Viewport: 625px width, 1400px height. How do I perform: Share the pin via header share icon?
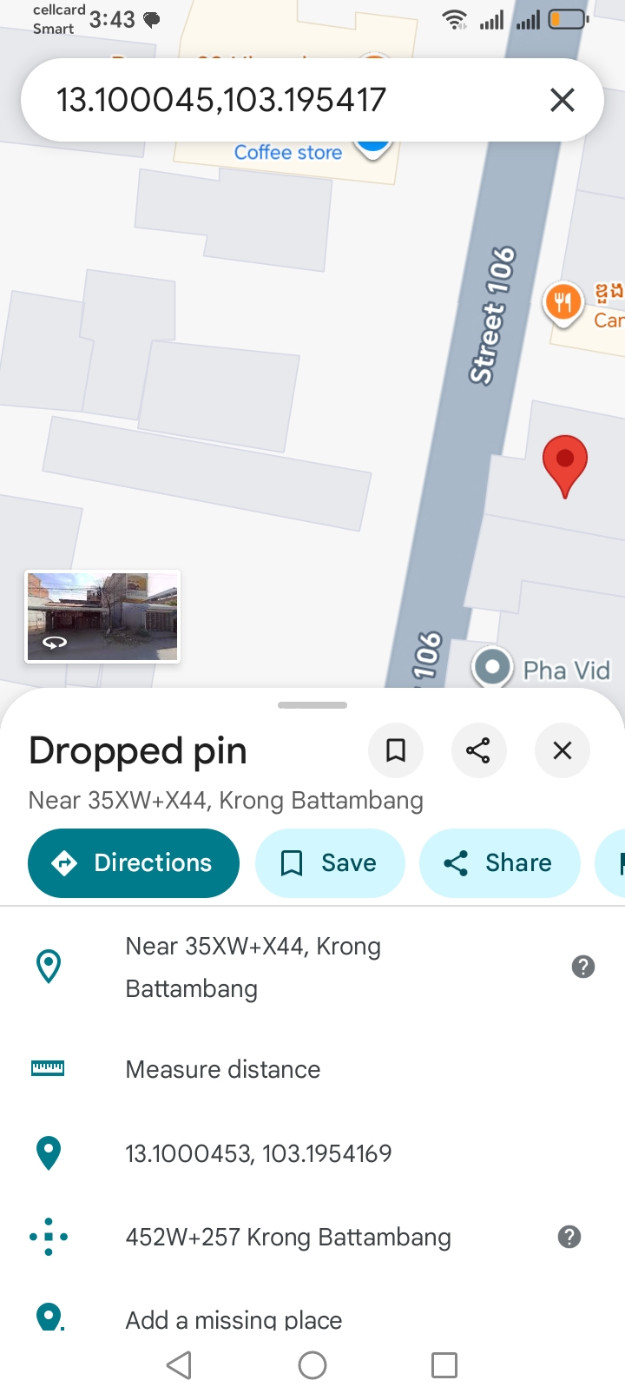478,750
